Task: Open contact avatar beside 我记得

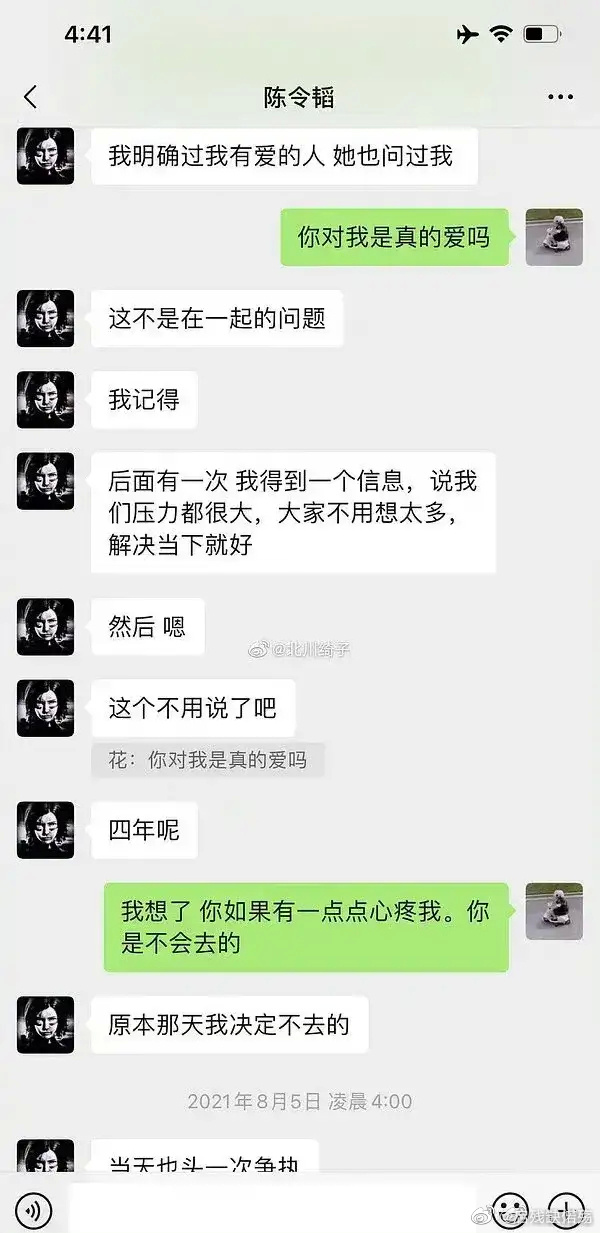Action: [45, 400]
